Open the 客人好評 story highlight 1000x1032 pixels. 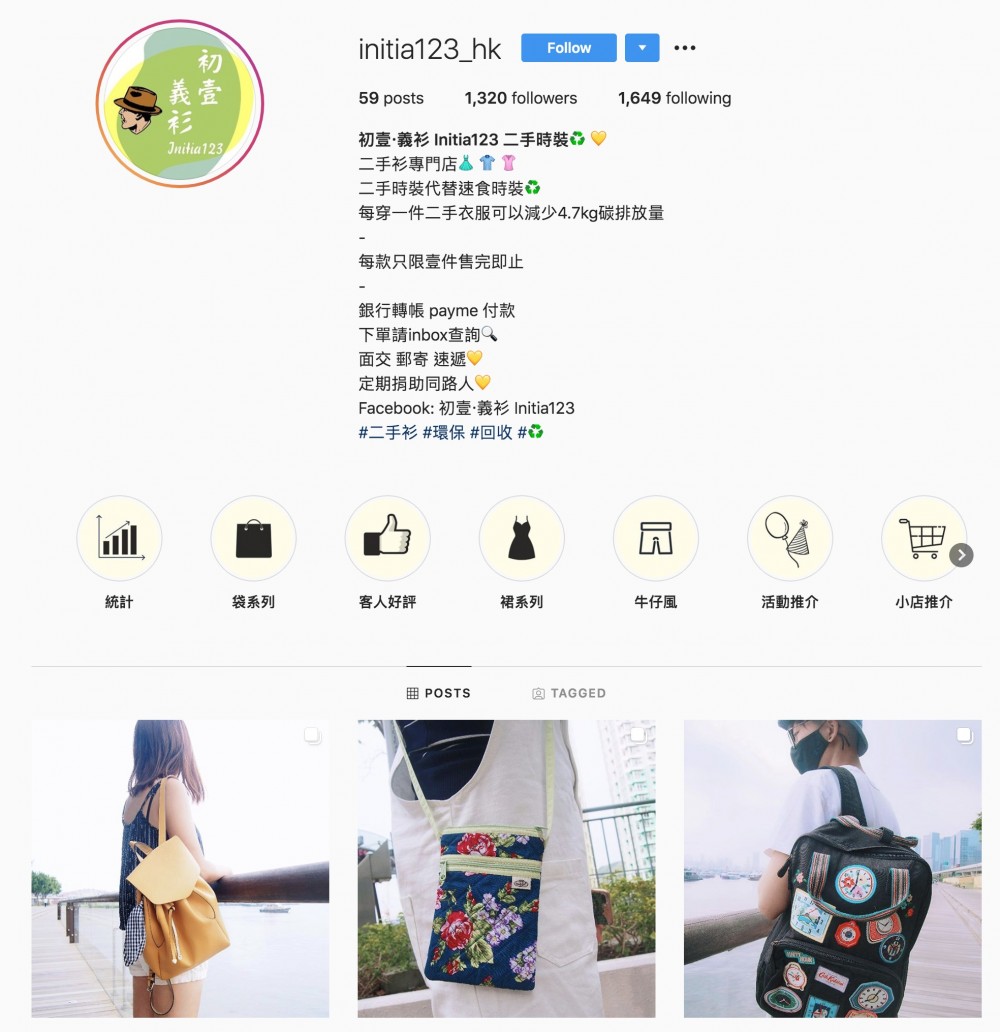point(387,539)
